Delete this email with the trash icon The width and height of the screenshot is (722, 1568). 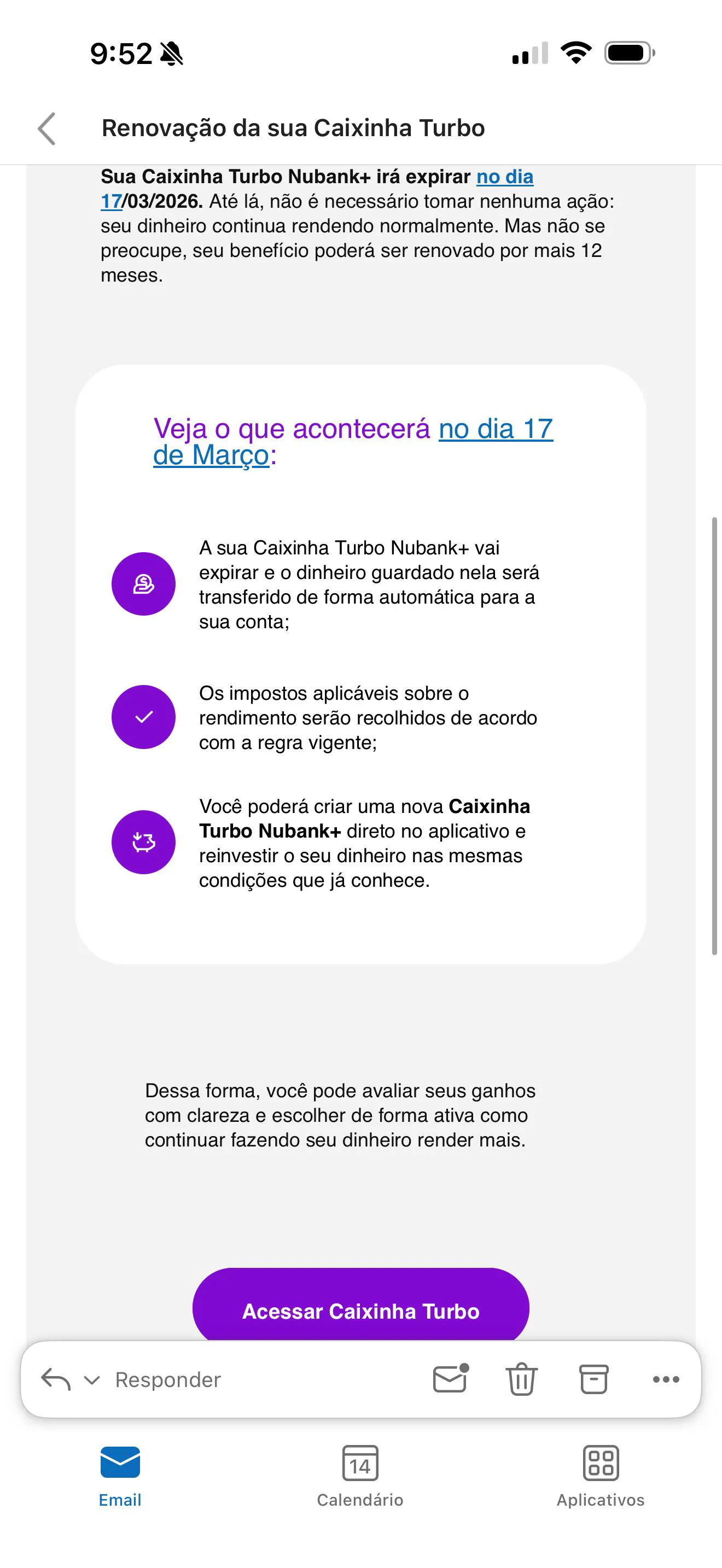(x=521, y=1379)
